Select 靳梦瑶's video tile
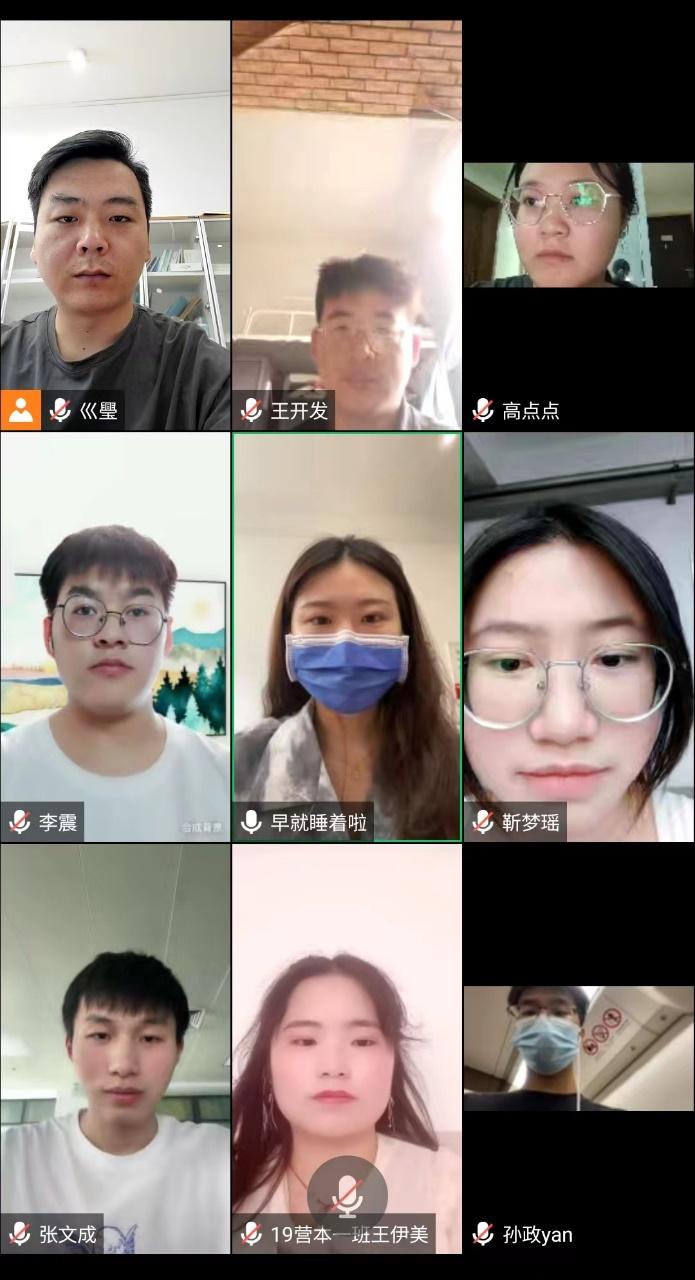The width and height of the screenshot is (695, 1280). [x=579, y=636]
